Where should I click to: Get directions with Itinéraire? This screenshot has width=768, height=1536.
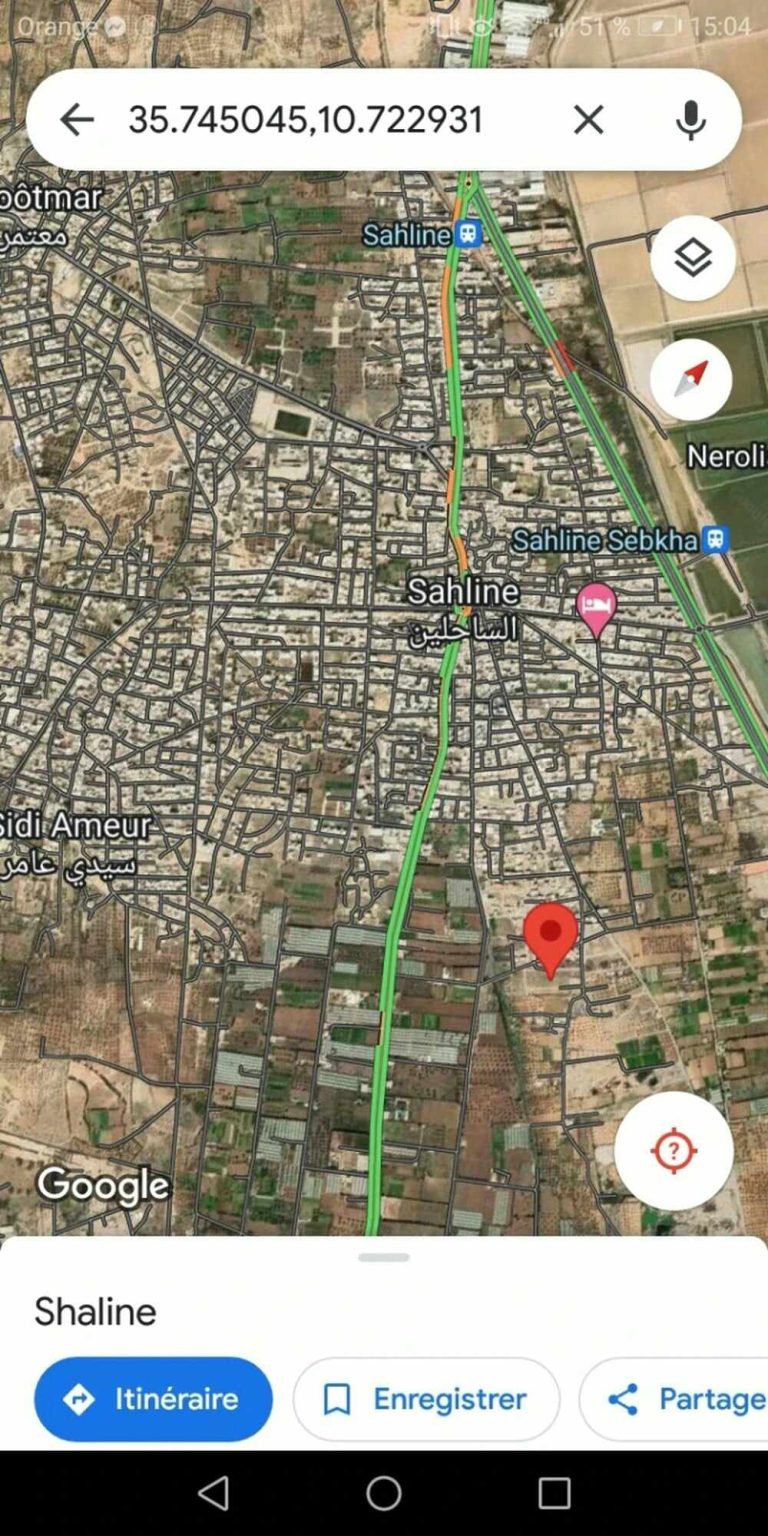click(x=153, y=1398)
